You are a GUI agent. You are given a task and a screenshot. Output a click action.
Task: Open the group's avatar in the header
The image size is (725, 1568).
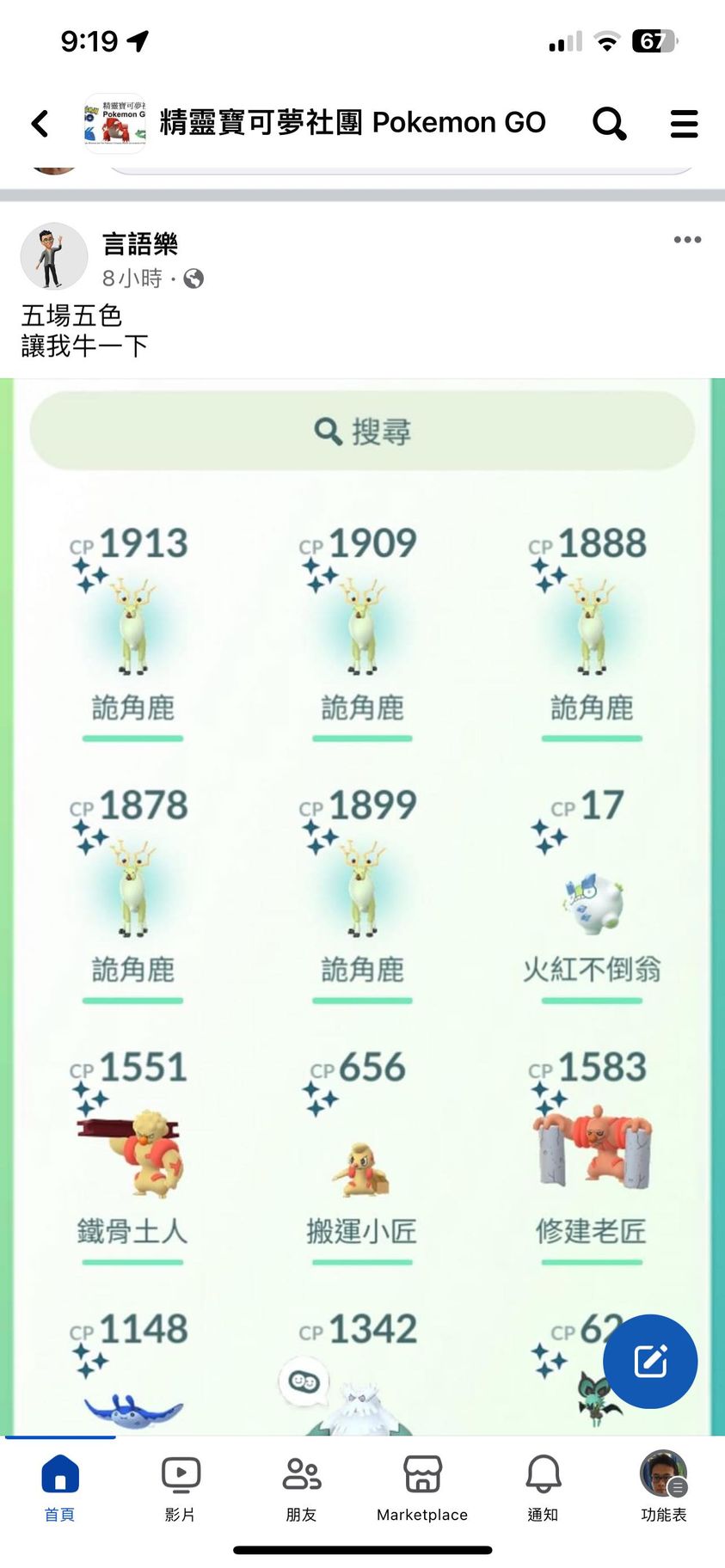coord(114,123)
